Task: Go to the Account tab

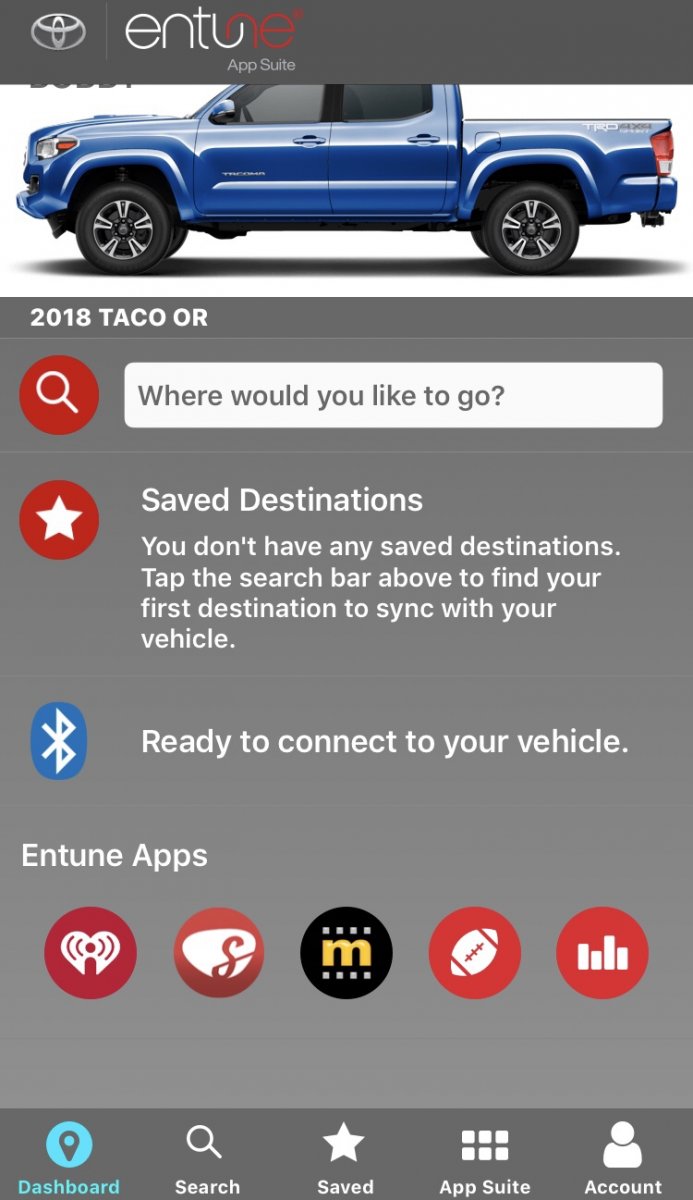Action: click(x=623, y=1158)
